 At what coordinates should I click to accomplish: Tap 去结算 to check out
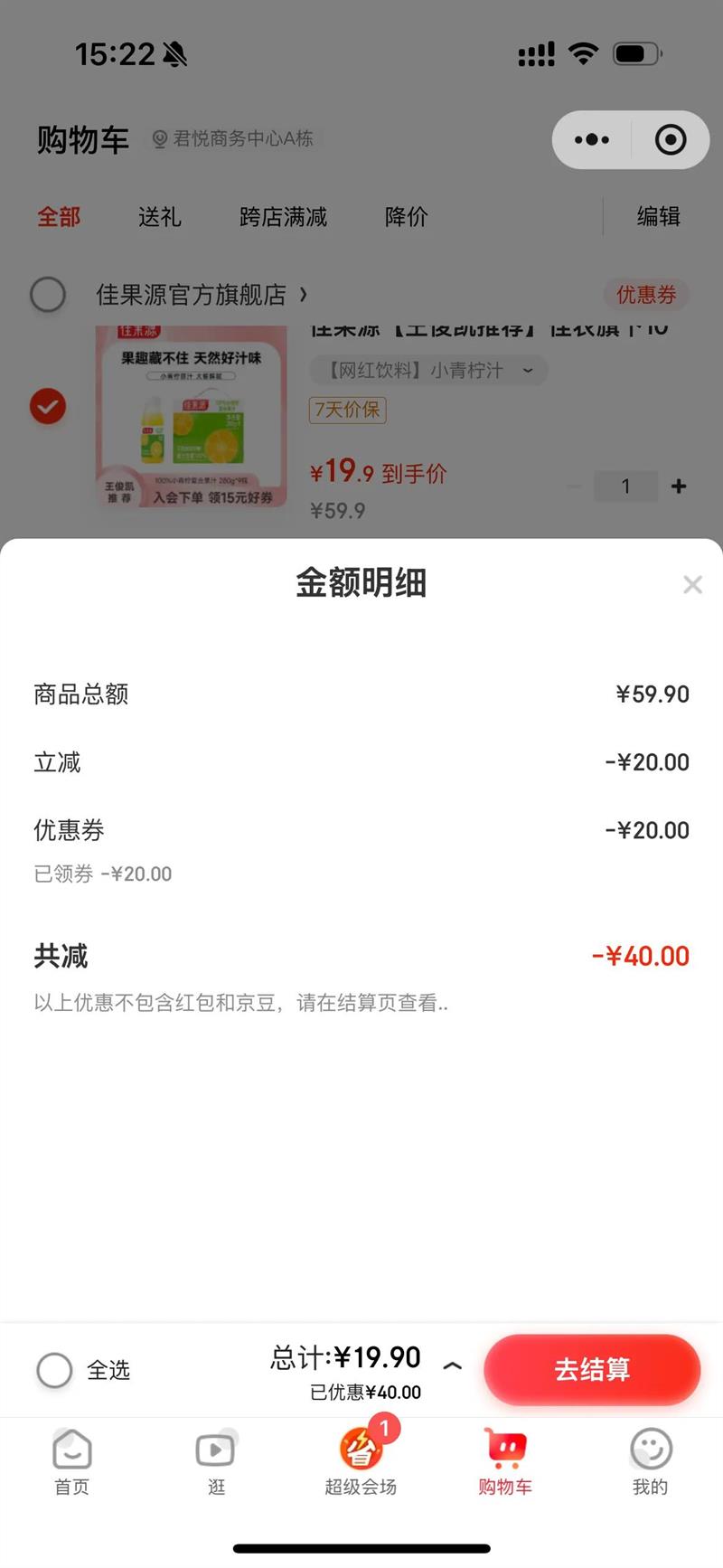point(592,1369)
